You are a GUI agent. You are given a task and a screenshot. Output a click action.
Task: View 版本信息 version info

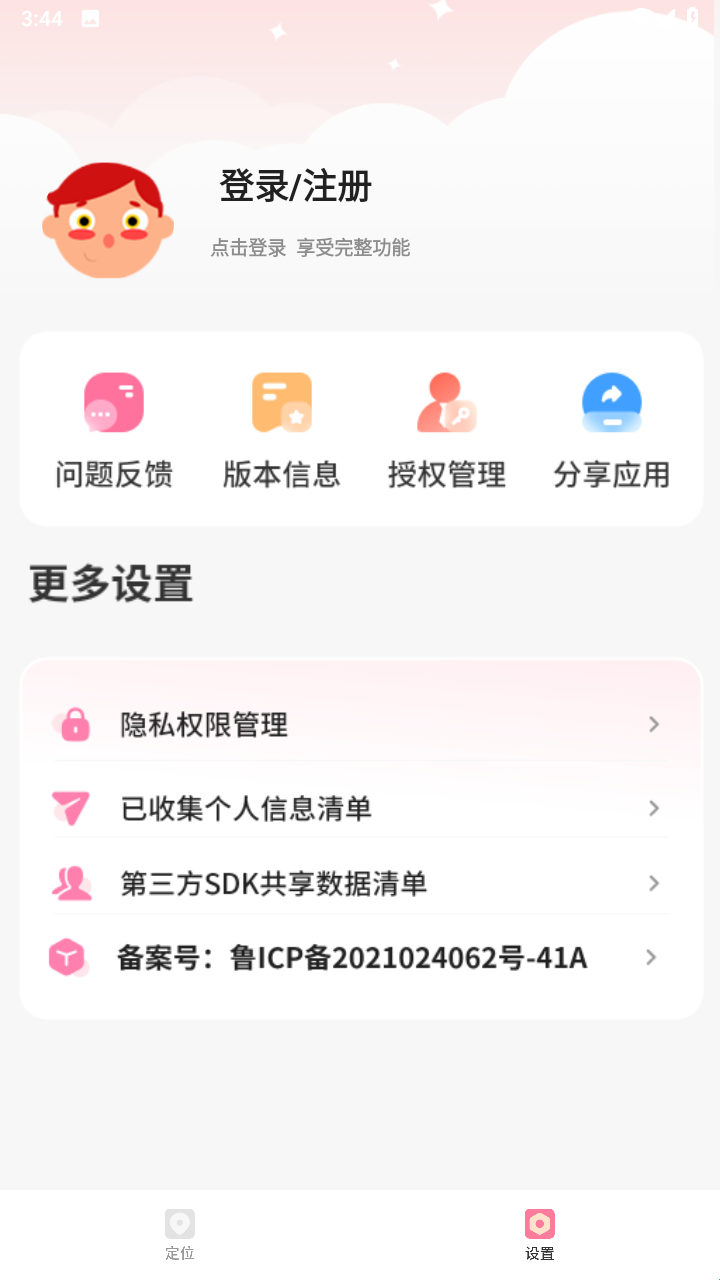tap(281, 430)
